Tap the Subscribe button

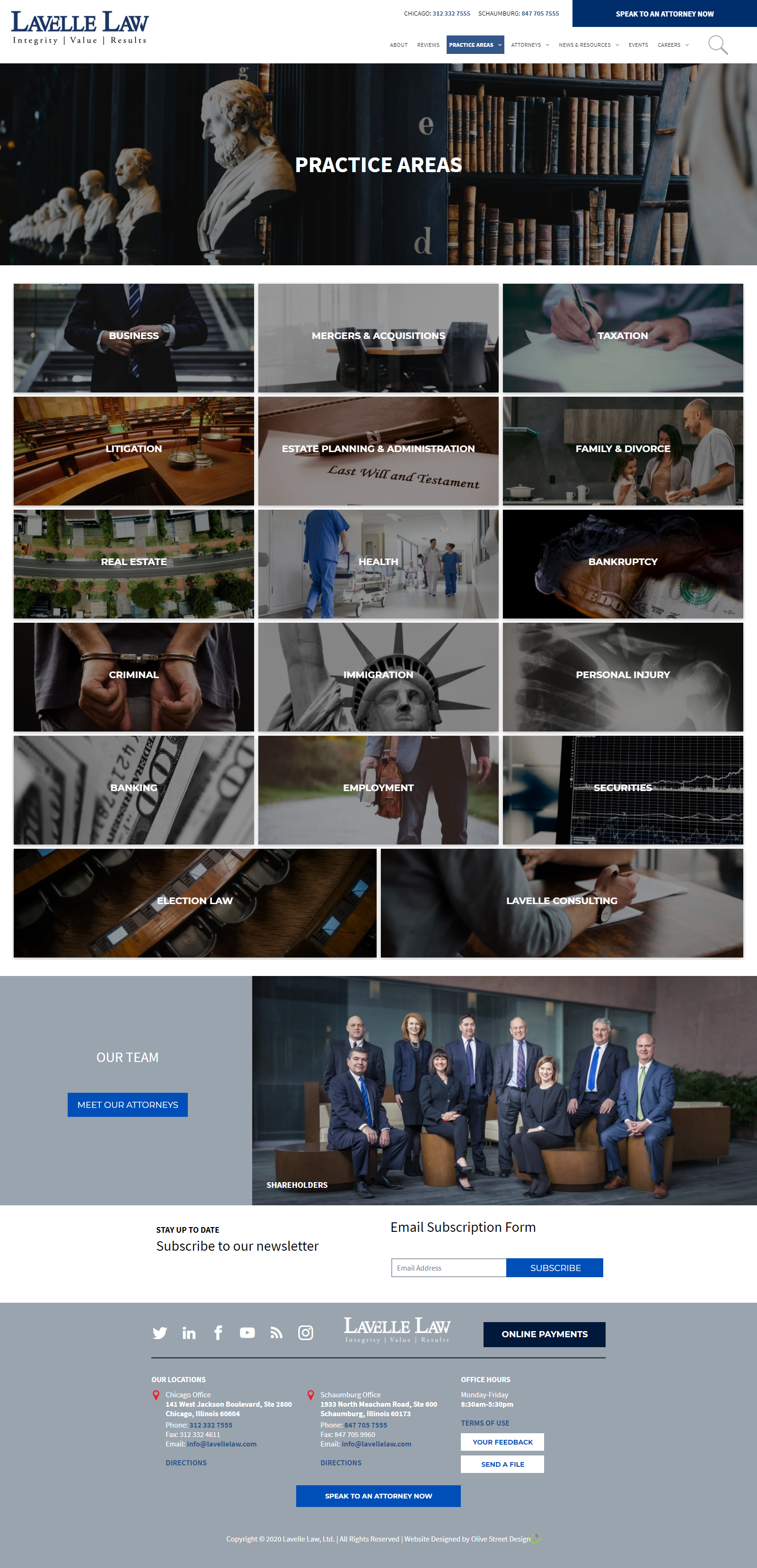(x=555, y=1267)
